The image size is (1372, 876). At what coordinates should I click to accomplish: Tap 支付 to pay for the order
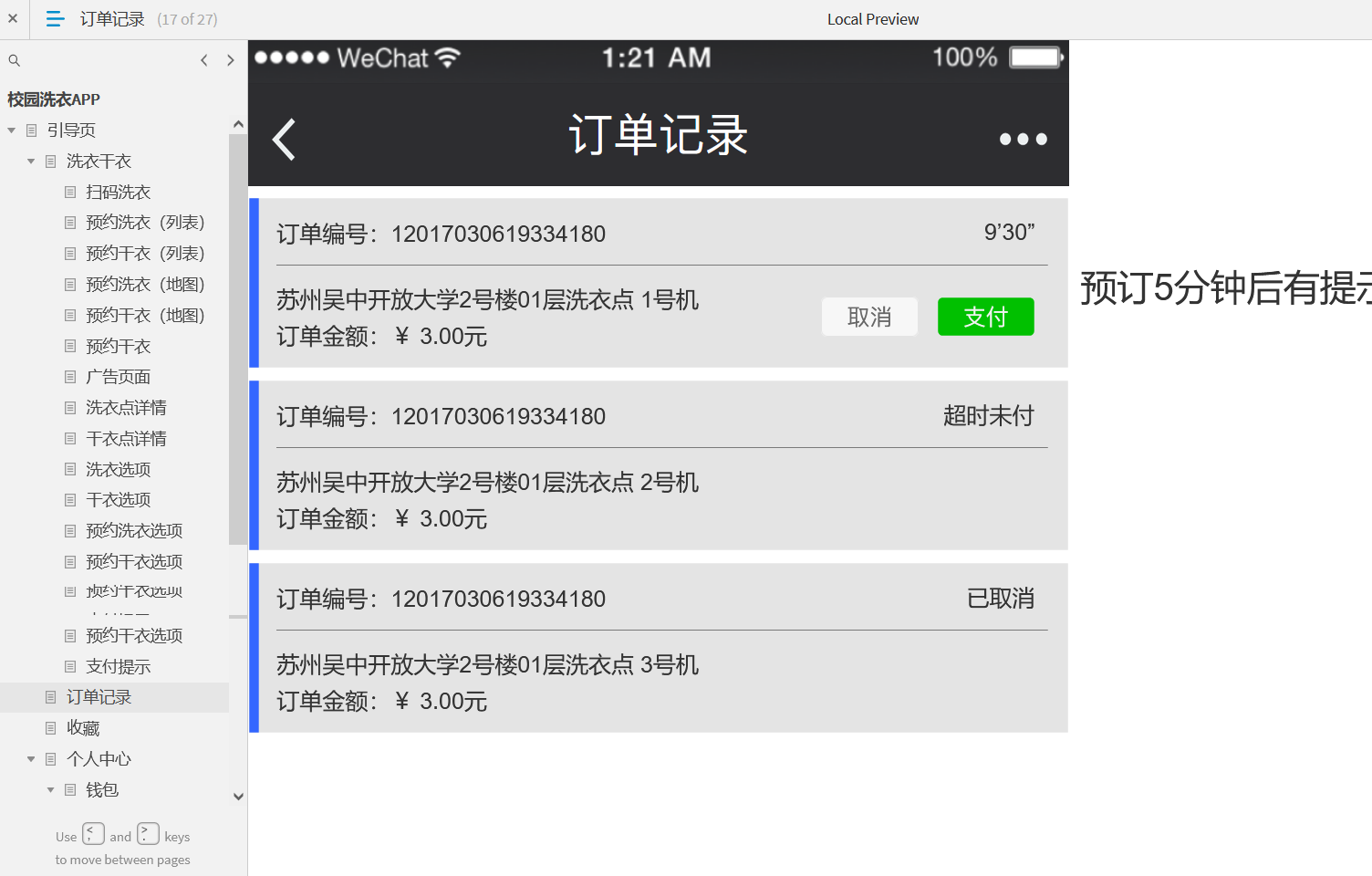(x=985, y=317)
